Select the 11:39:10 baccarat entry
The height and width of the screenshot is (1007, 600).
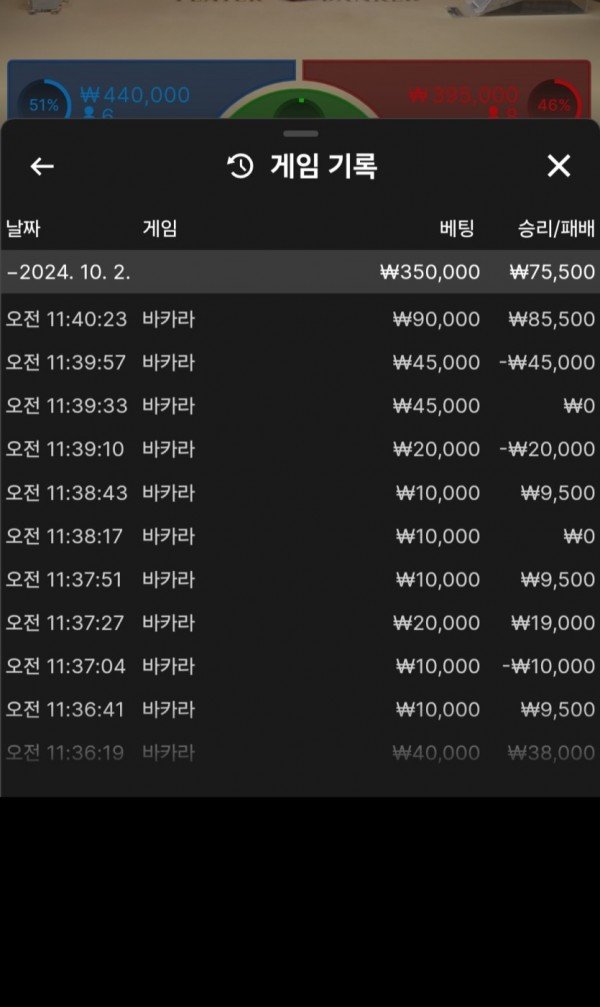300,449
